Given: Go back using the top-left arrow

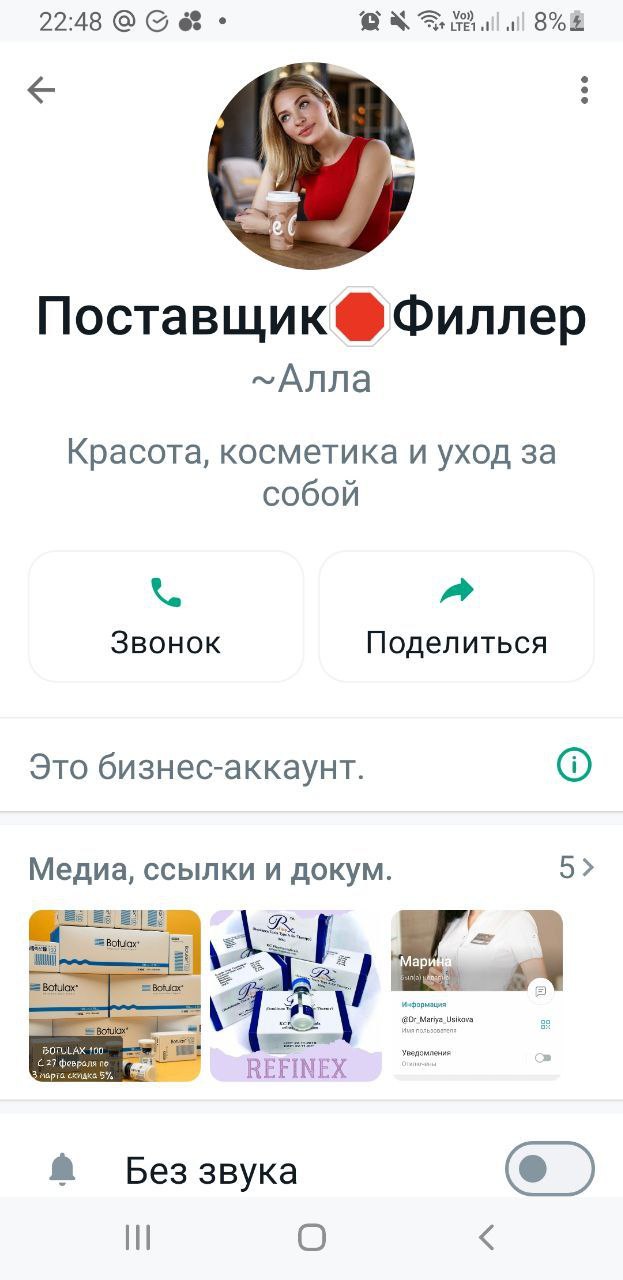Looking at the screenshot, I should [41, 90].
